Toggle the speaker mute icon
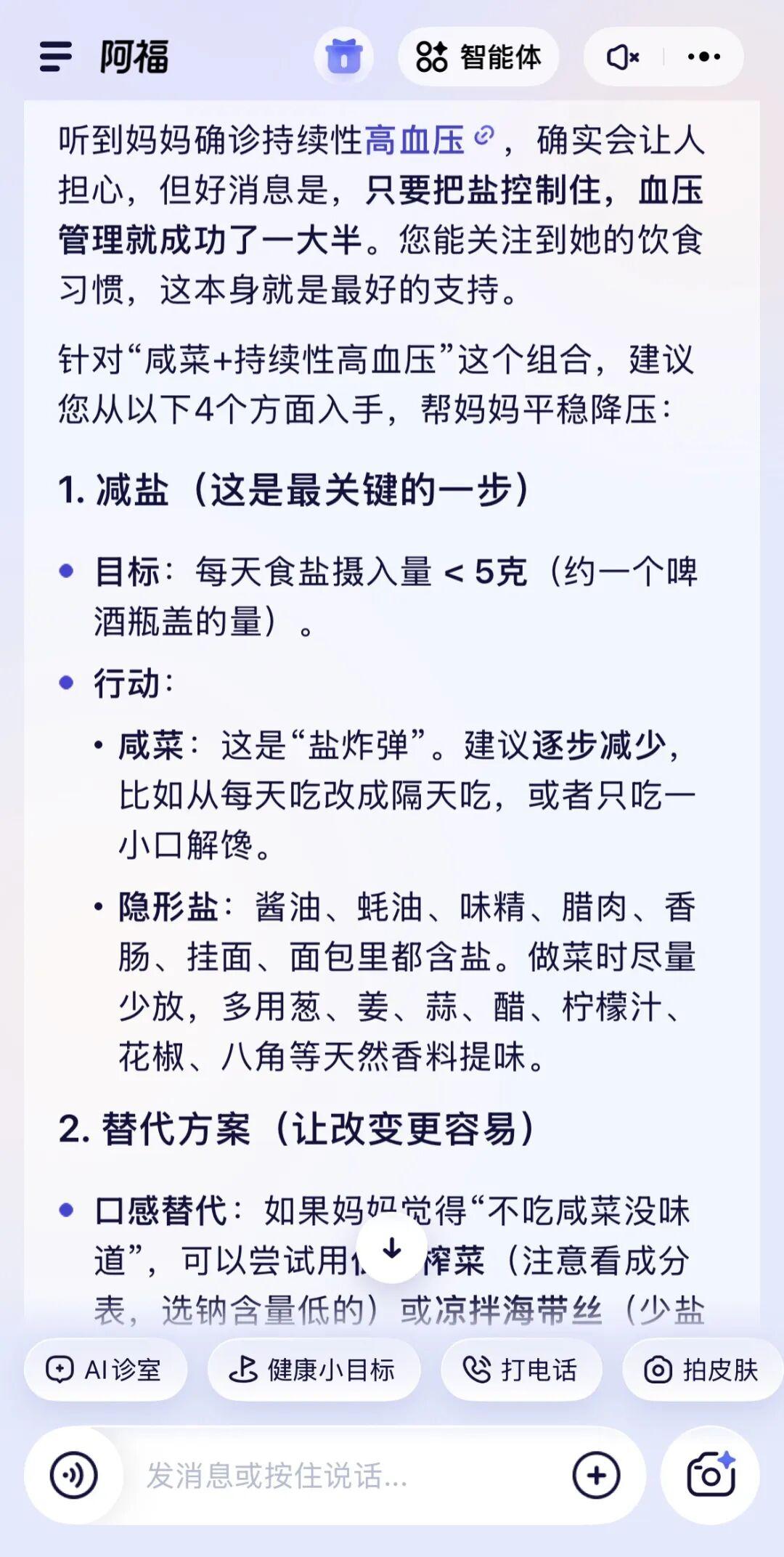The height and width of the screenshot is (1557, 784). point(623,57)
